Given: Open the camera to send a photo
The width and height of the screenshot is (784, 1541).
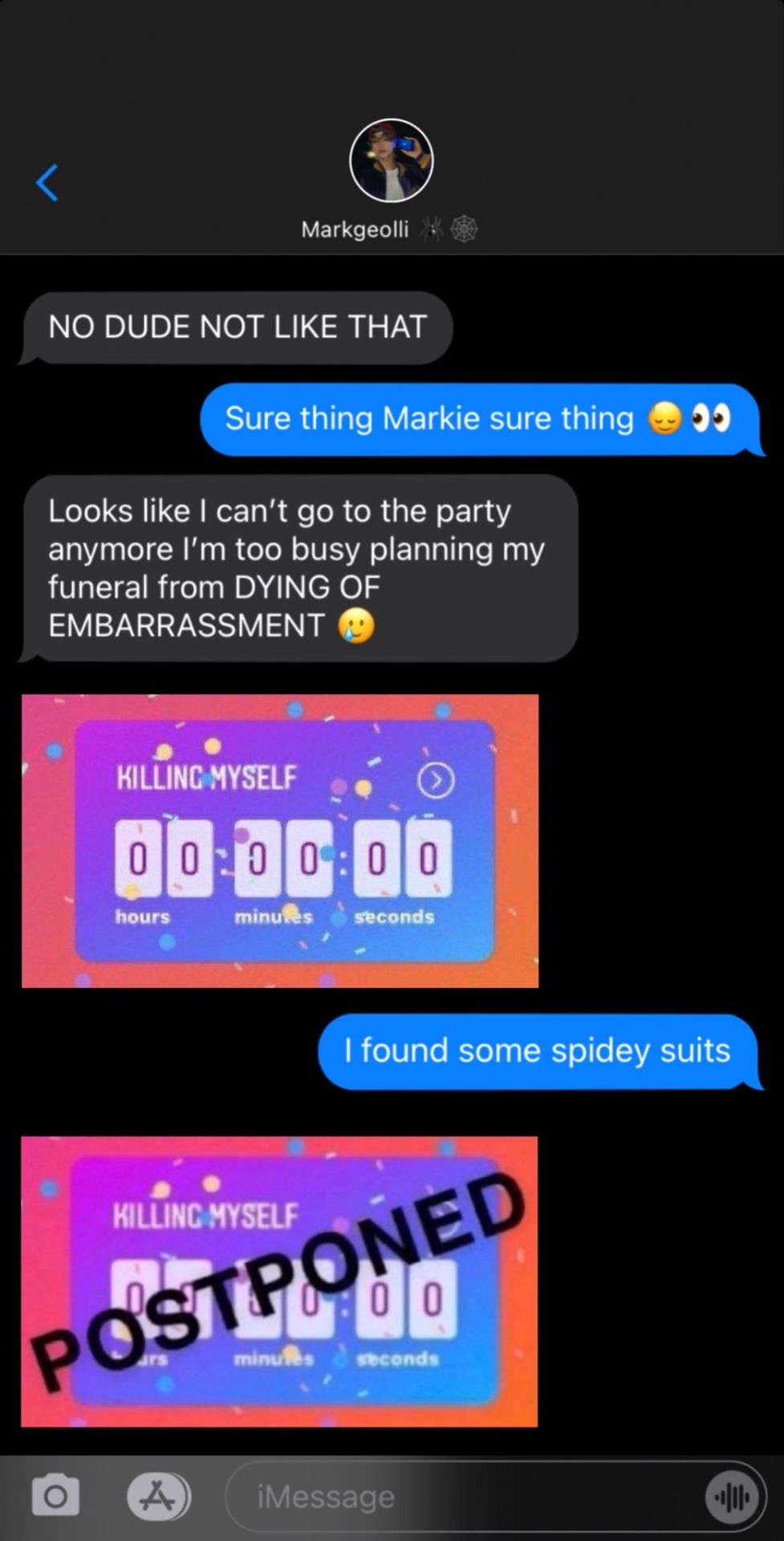Looking at the screenshot, I should tap(55, 1496).
